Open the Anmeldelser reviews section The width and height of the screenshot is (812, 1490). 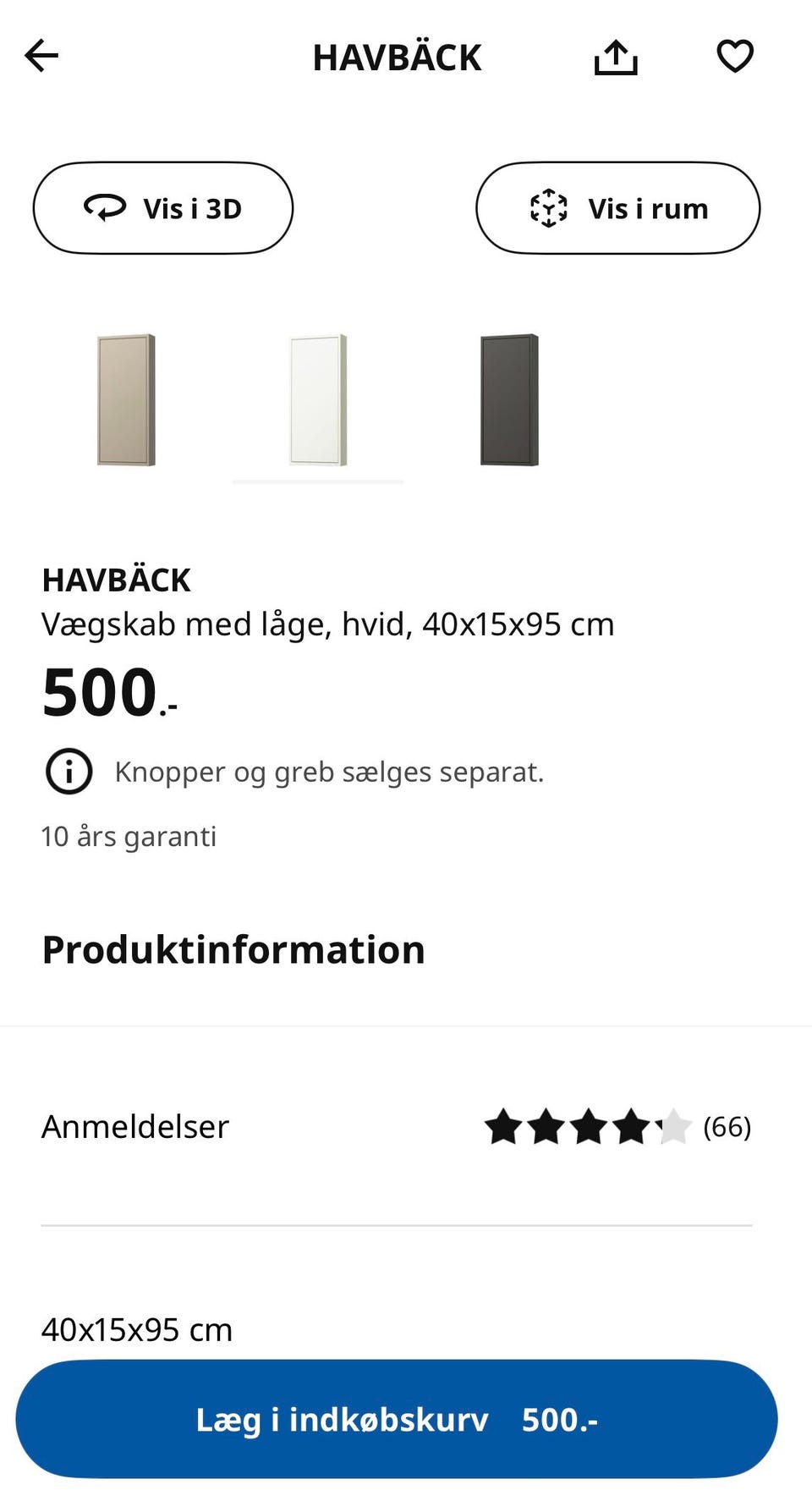tap(134, 1126)
